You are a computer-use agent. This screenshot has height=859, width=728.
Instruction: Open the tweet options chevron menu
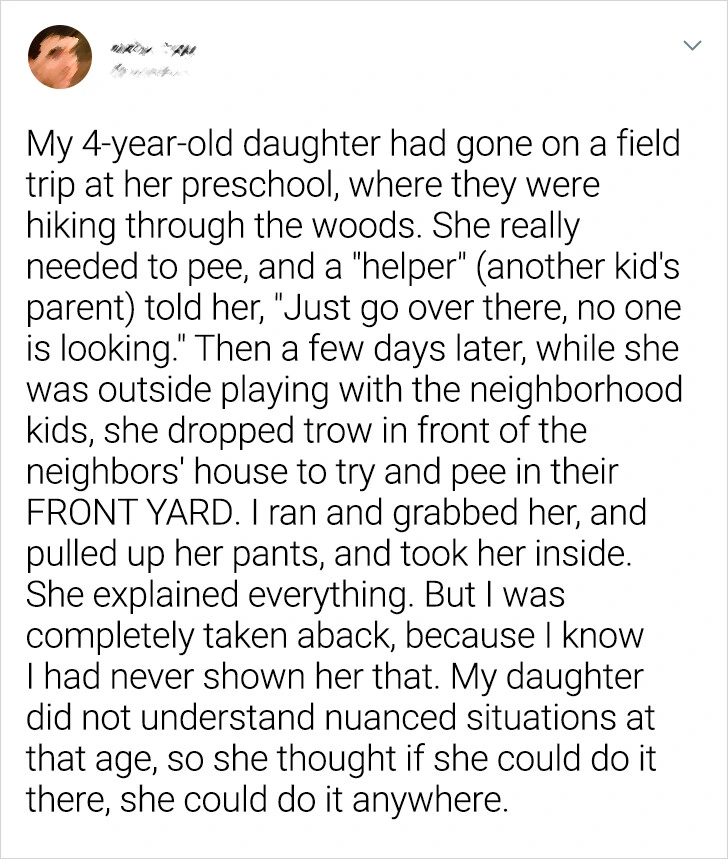(690, 46)
